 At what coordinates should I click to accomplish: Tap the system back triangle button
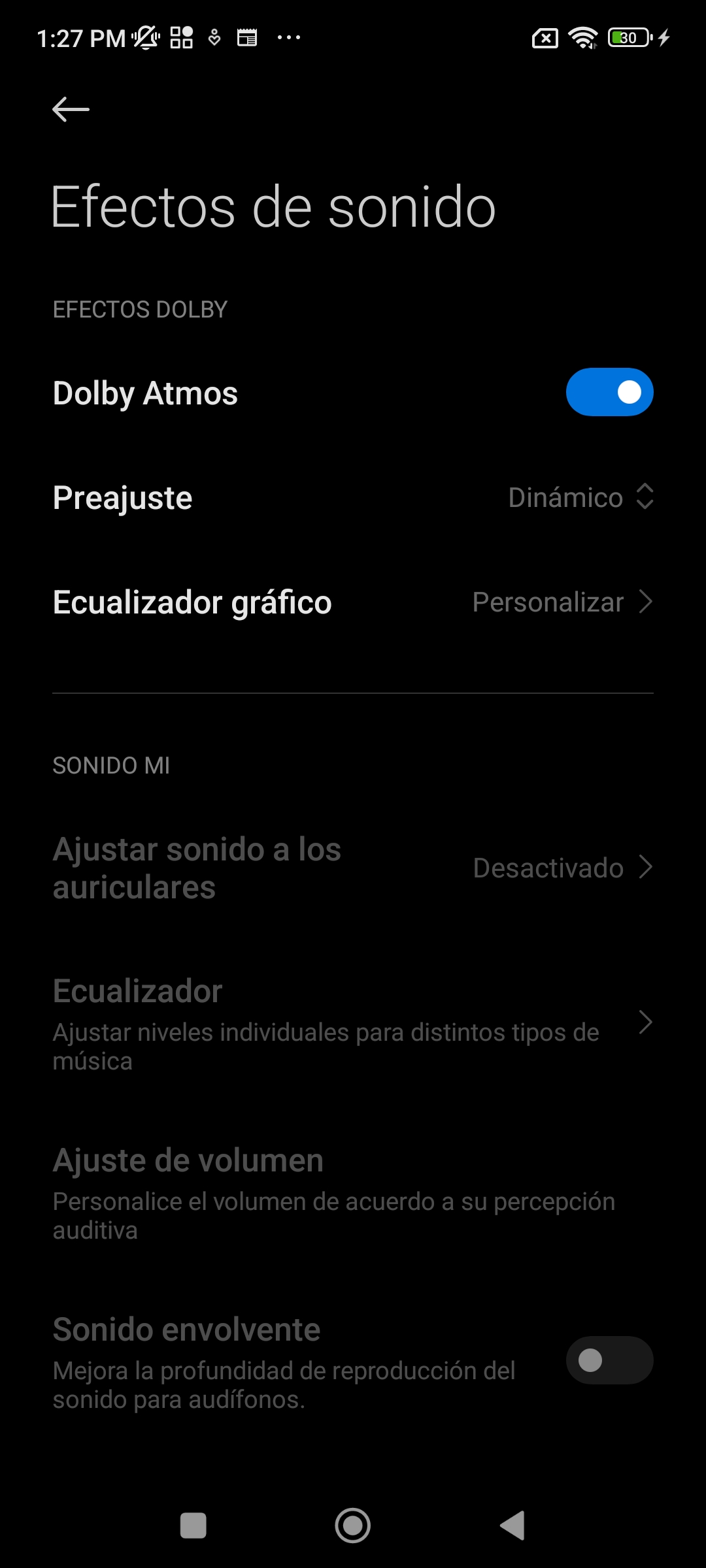click(513, 1526)
